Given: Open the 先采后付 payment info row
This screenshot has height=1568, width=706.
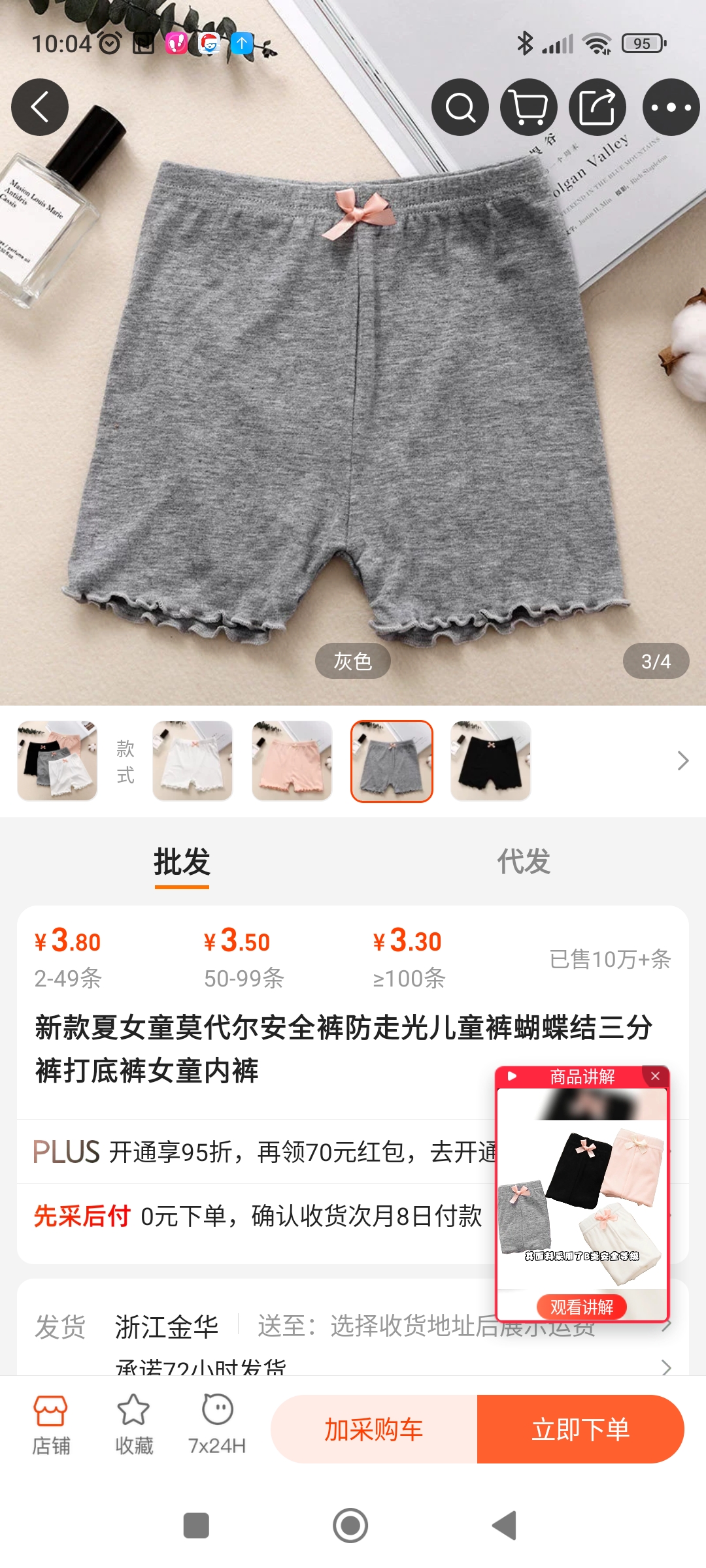Looking at the screenshot, I should [x=258, y=1216].
